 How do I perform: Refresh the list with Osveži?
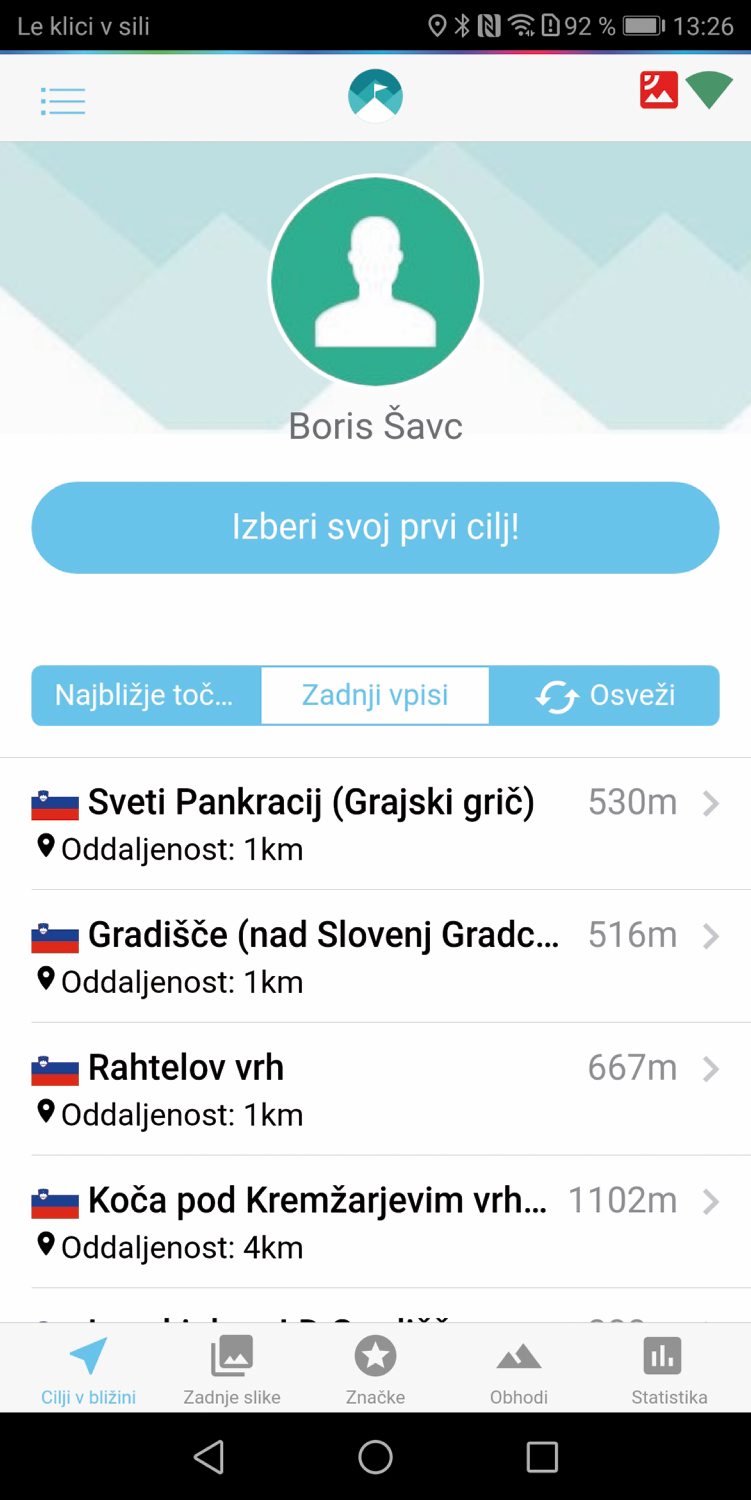point(604,695)
